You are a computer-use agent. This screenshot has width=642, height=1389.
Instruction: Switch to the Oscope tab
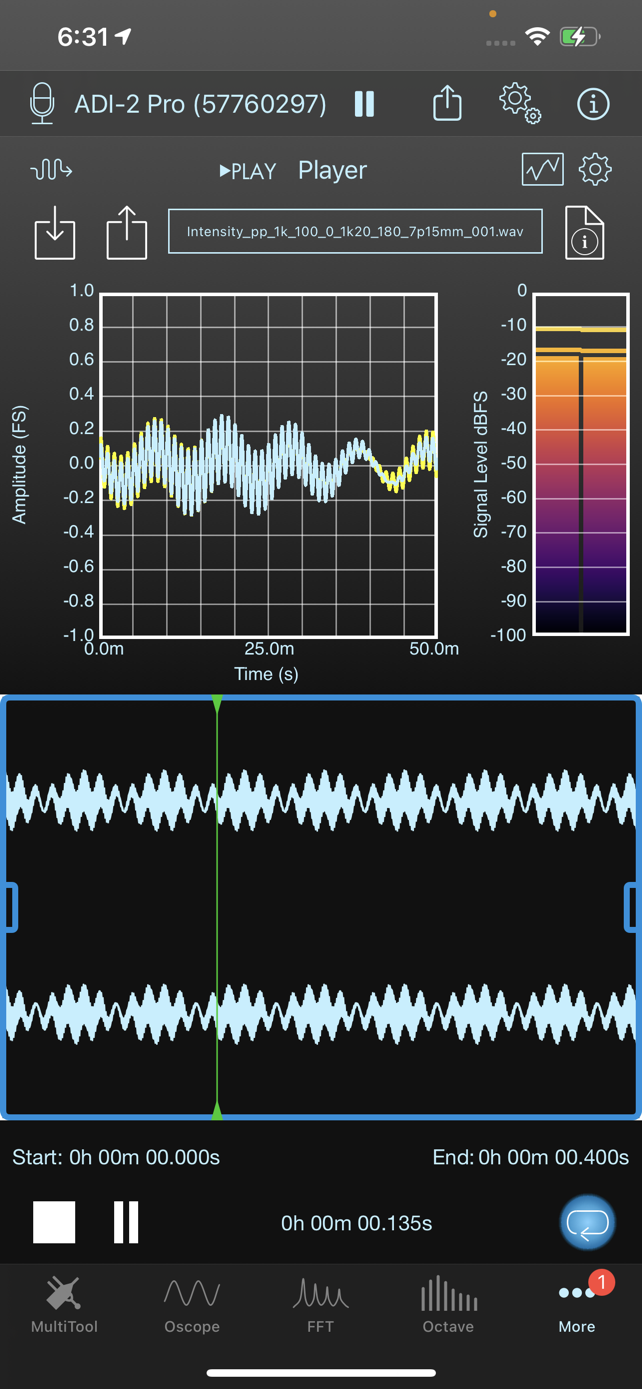pos(192,1305)
